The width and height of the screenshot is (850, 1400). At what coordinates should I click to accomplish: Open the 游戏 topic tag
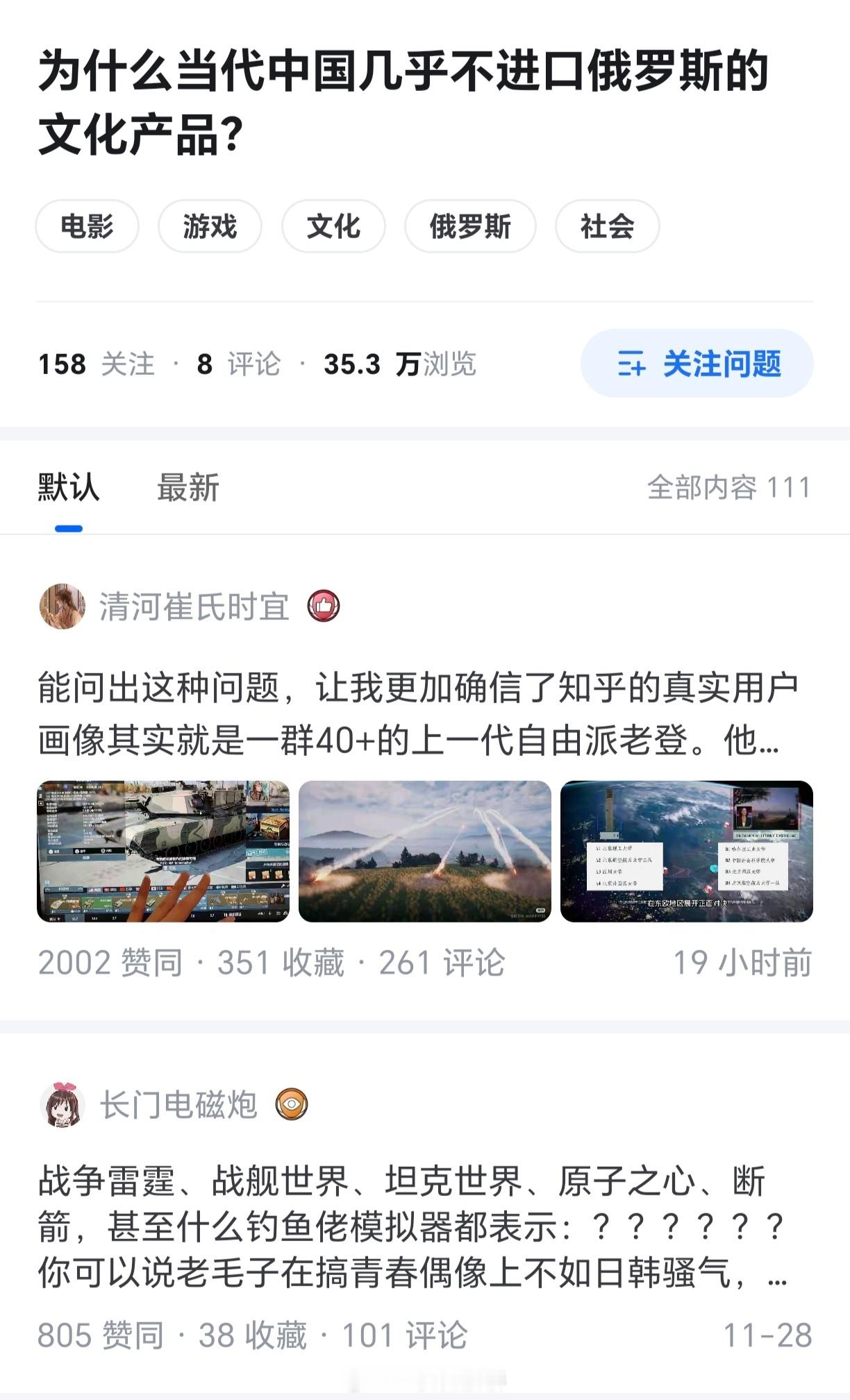[x=210, y=226]
